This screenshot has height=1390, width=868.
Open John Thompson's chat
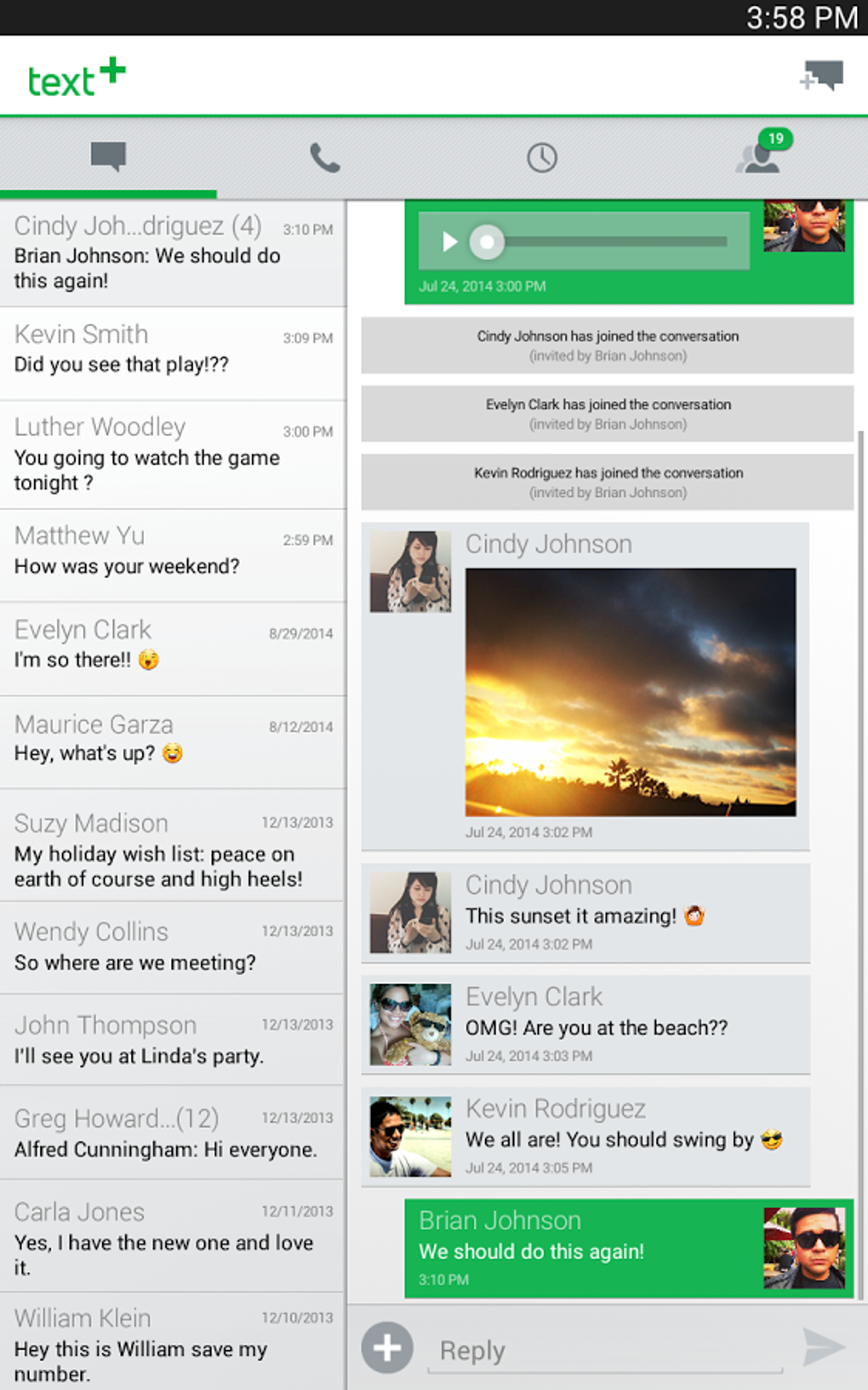coord(173,1040)
